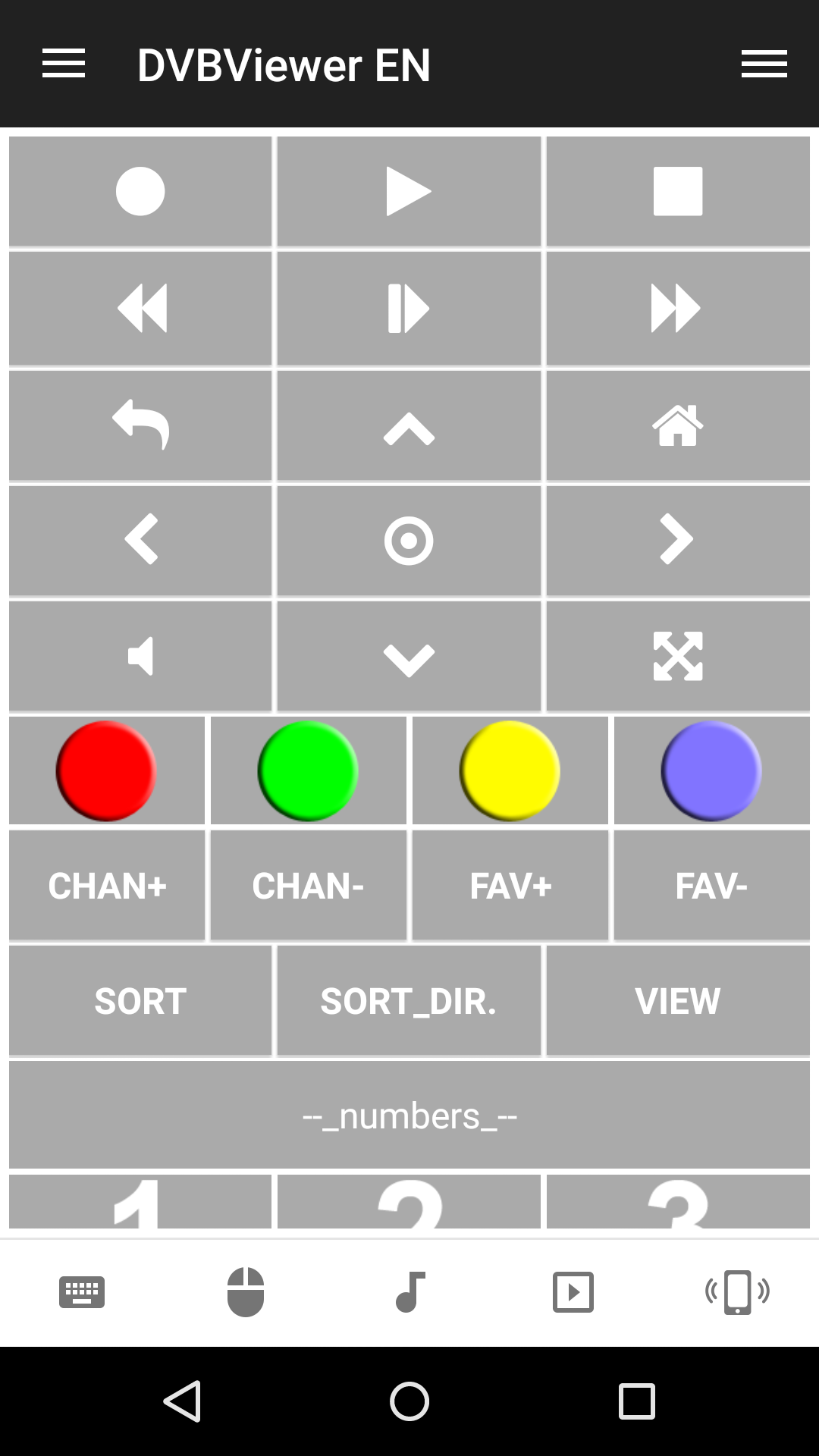The width and height of the screenshot is (819, 1456).
Task: Tap the FAV- button
Action: coord(711,886)
